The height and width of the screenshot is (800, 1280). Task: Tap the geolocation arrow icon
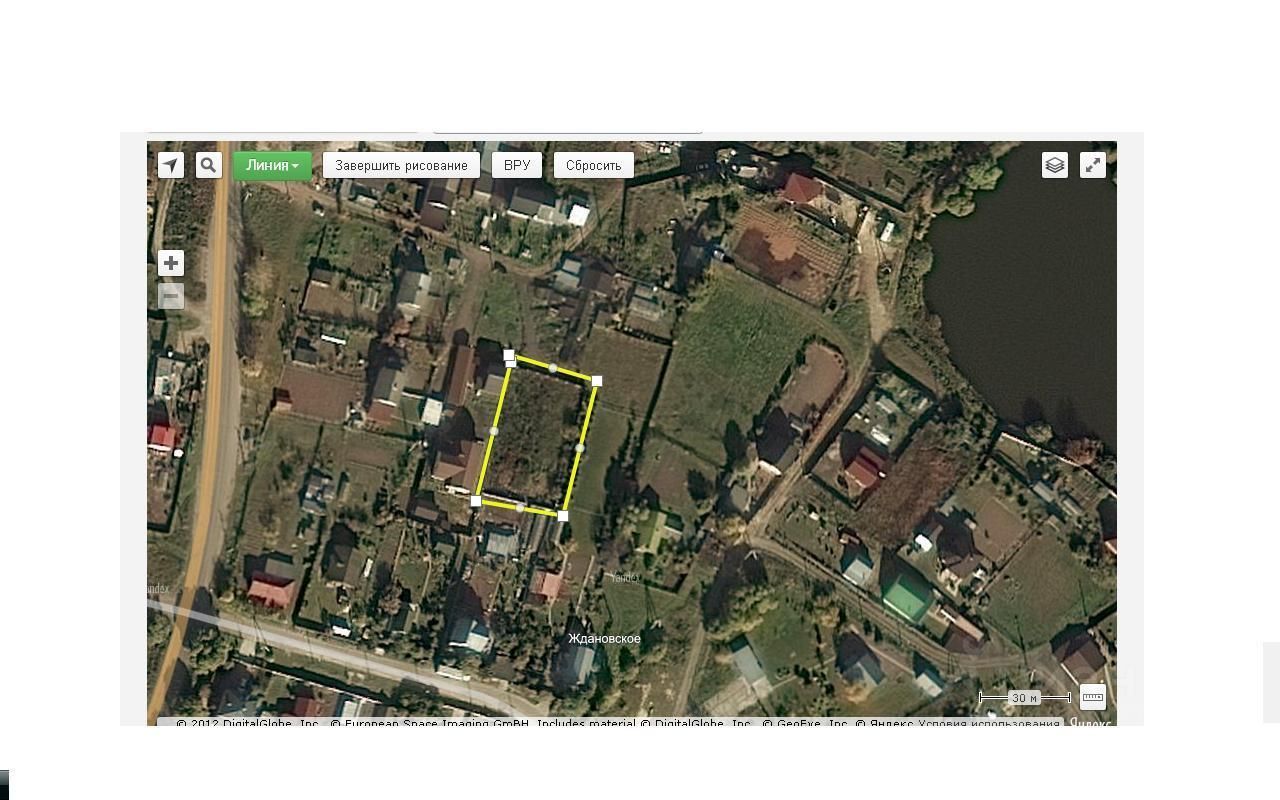click(171, 165)
